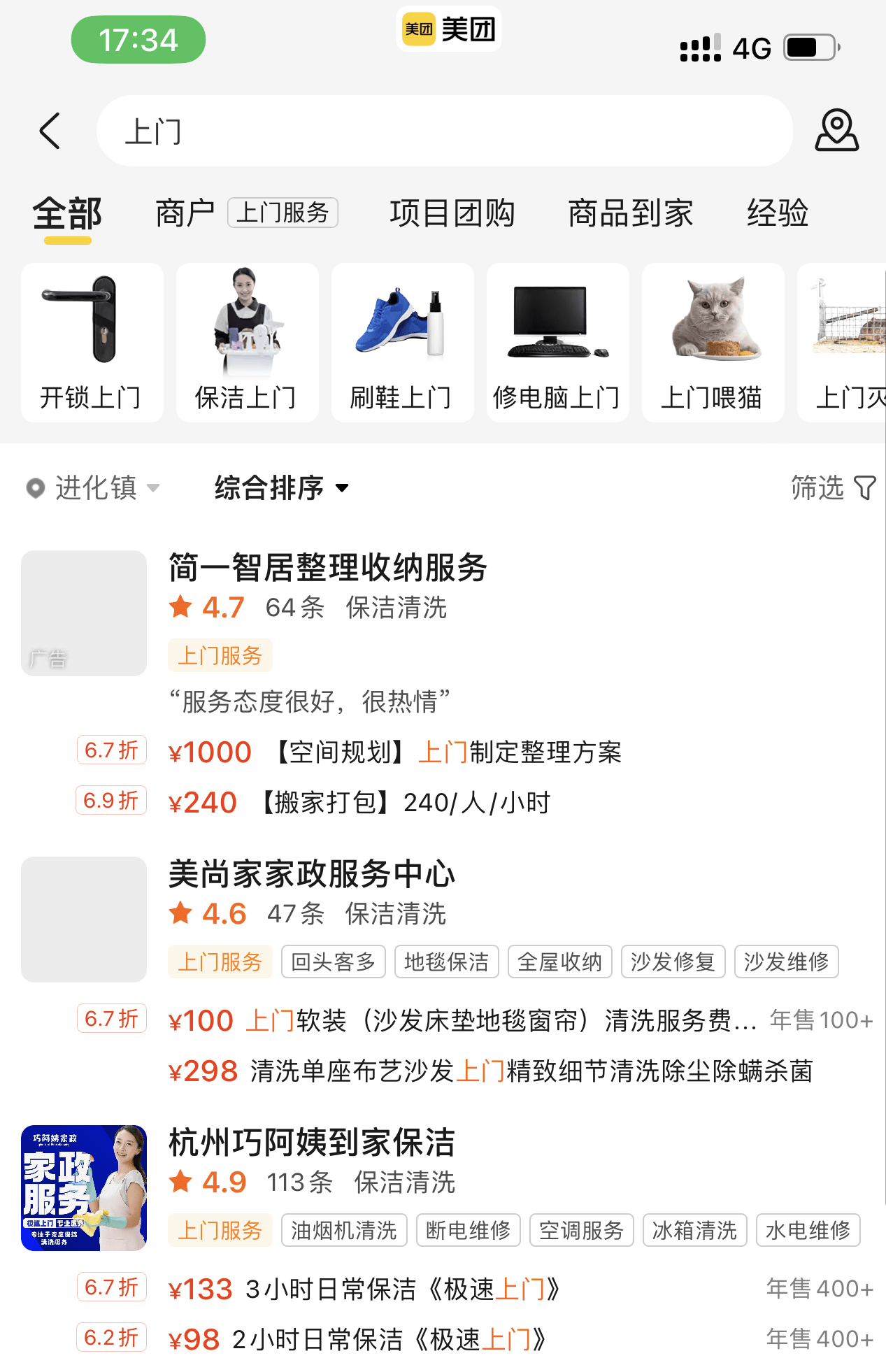The height and width of the screenshot is (1372, 886).
Task: Open the 筛选 filter options
Action: pos(832,488)
